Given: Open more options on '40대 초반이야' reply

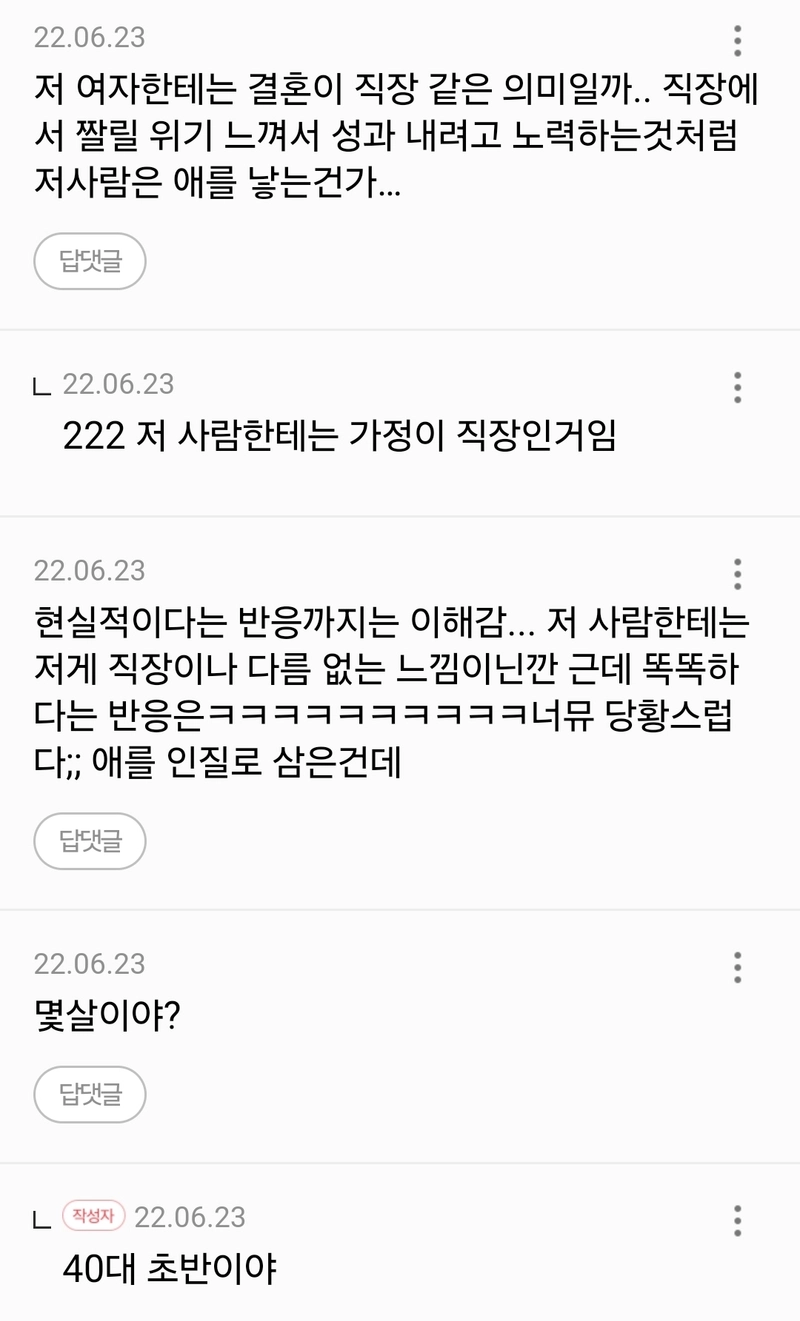Looking at the screenshot, I should pos(737,1220).
